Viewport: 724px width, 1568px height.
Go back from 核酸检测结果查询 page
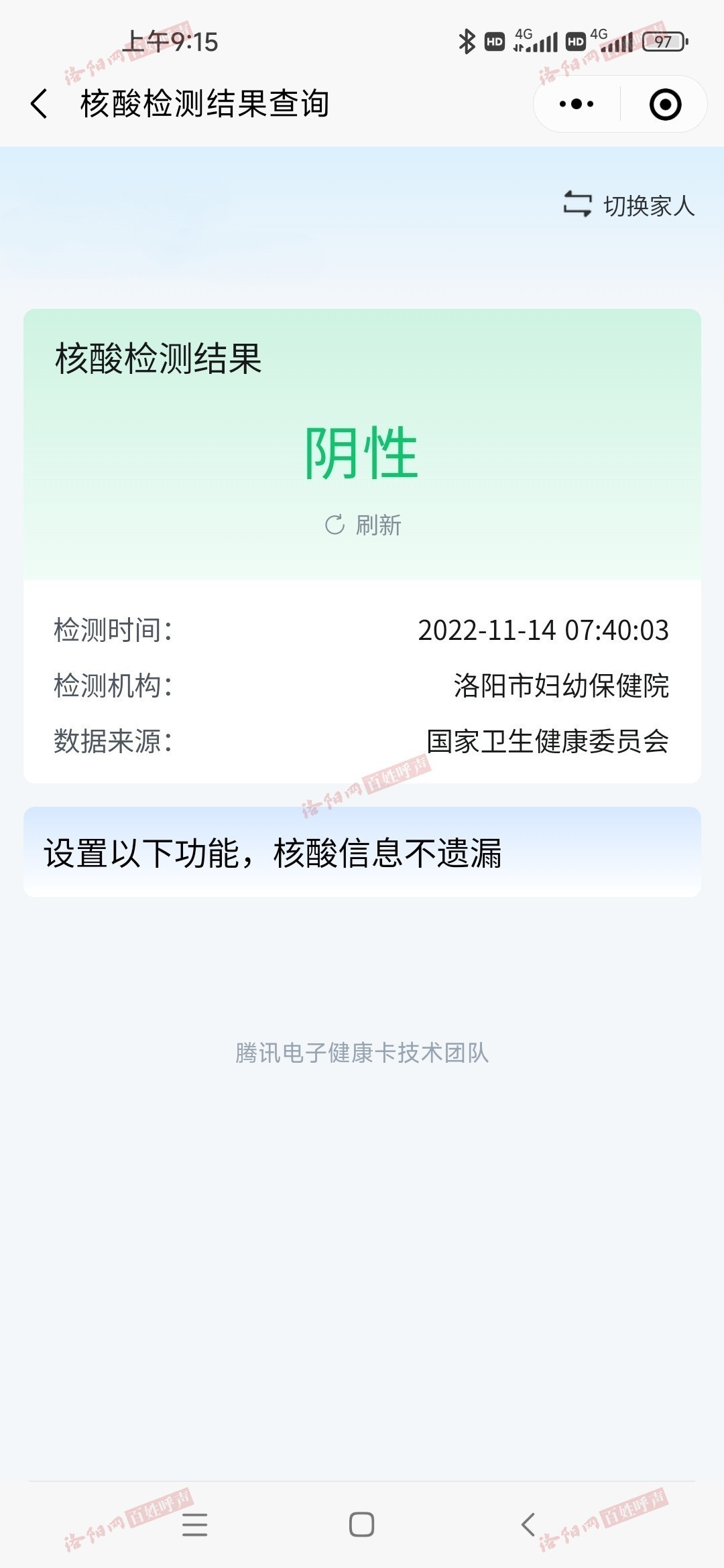pyautogui.click(x=40, y=104)
